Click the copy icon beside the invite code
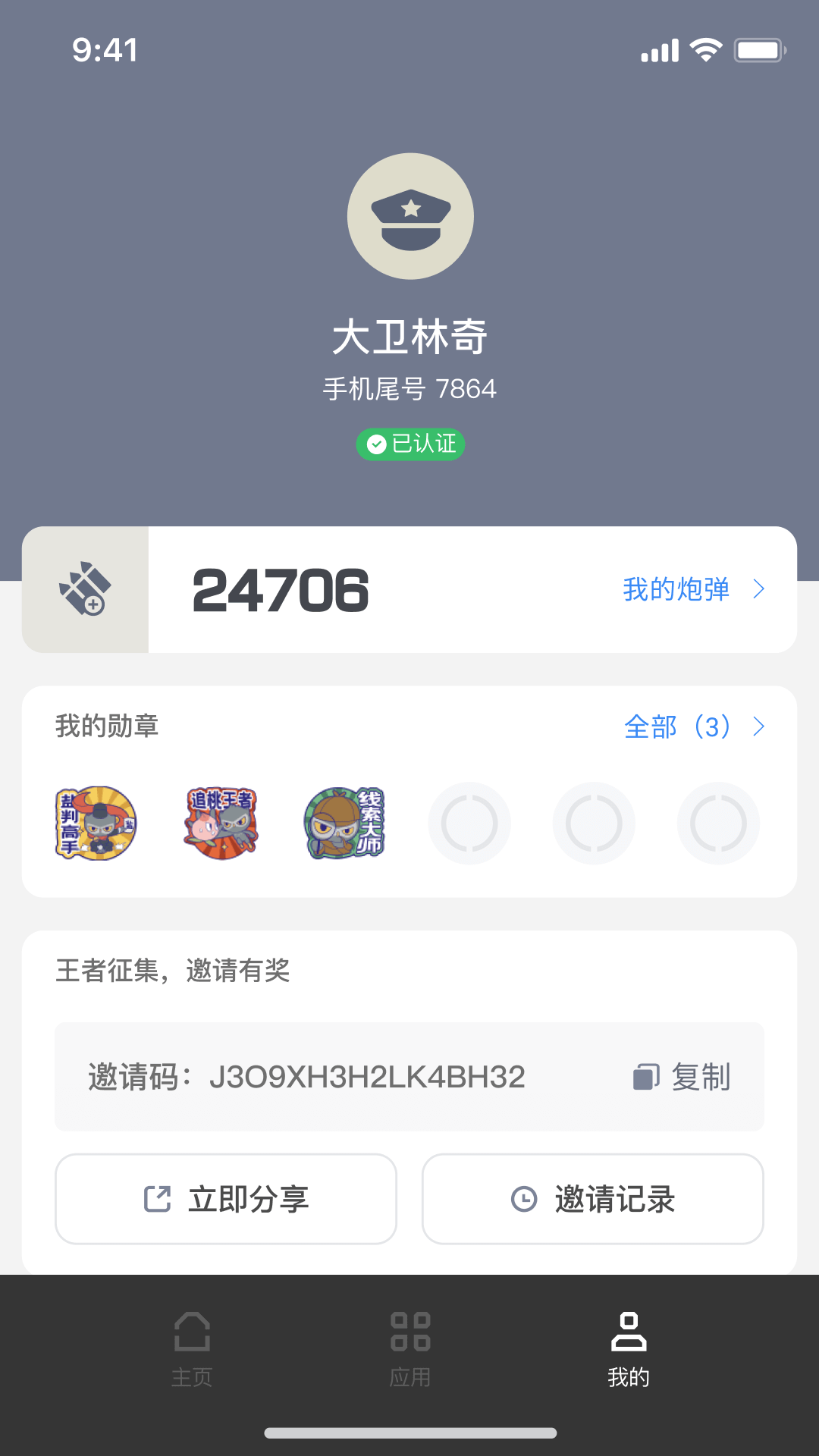 (645, 1076)
